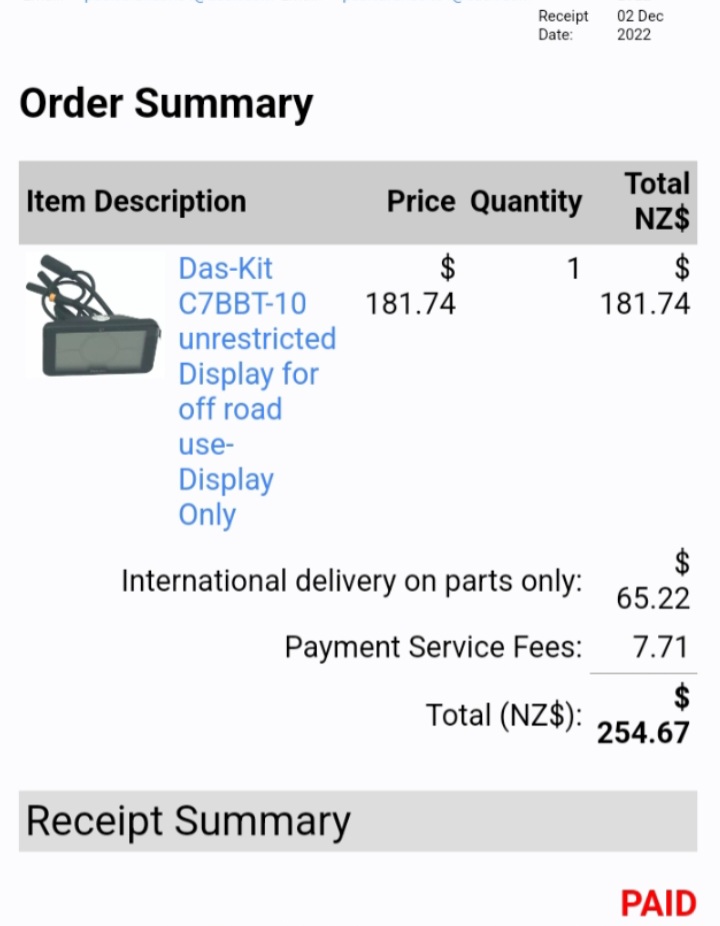
Task: Tap the Das-Kit display product image
Action: 93,316
